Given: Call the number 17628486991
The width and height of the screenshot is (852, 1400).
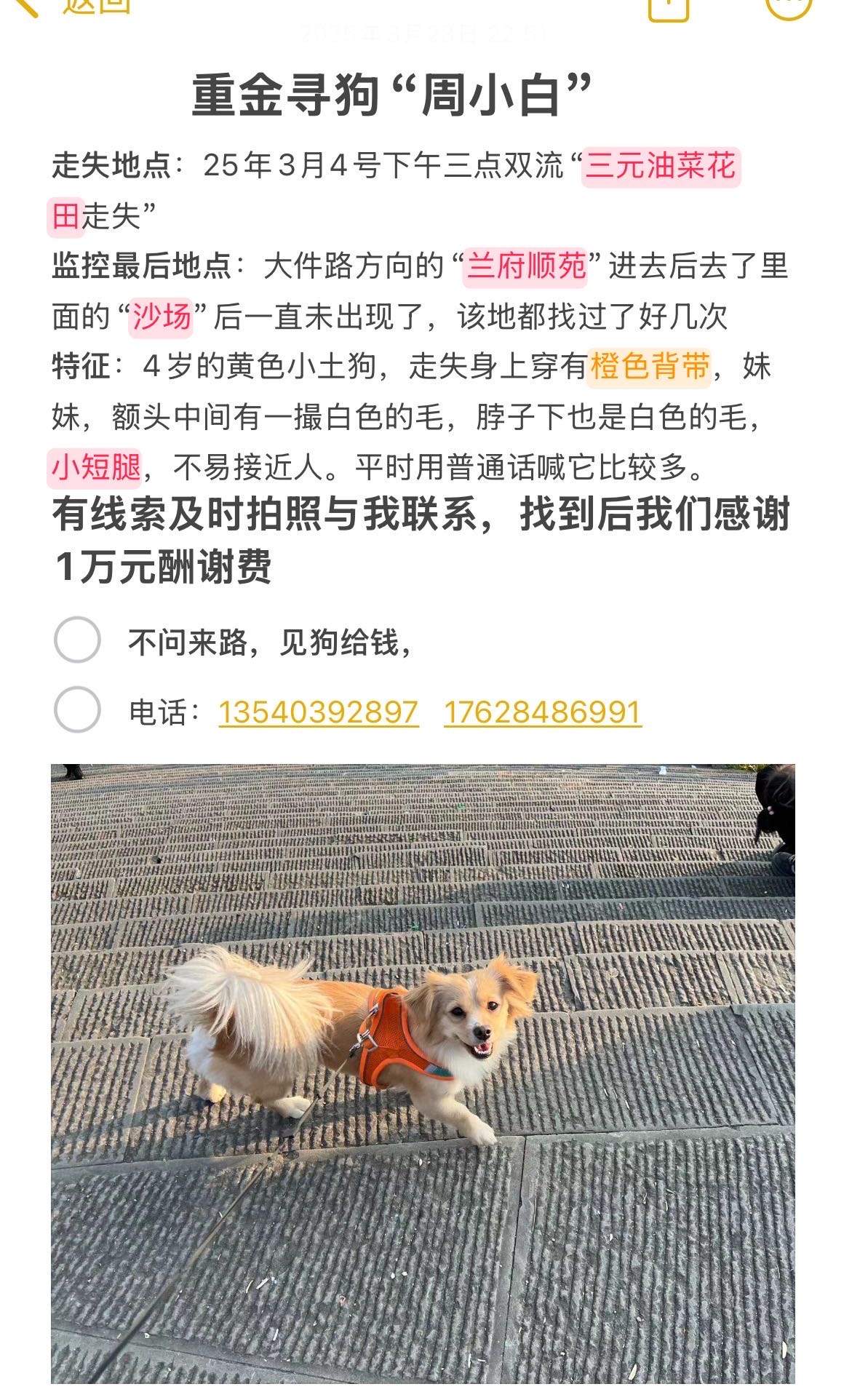Looking at the screenshot, I should pyautogui.click(x=543, y=712).
